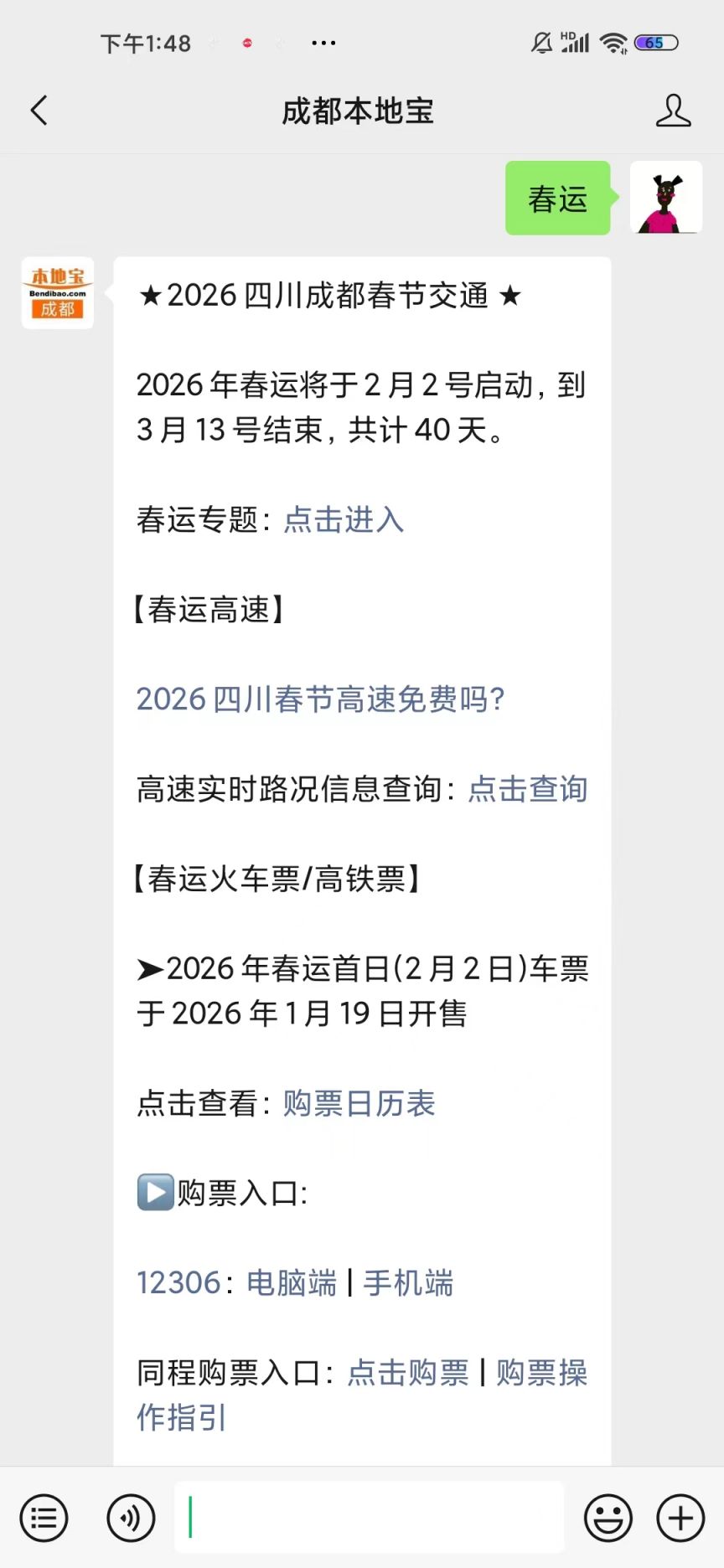Open the plus attachment menu
This screenshot has width=724, height=1568.
tap(680, 1518)
